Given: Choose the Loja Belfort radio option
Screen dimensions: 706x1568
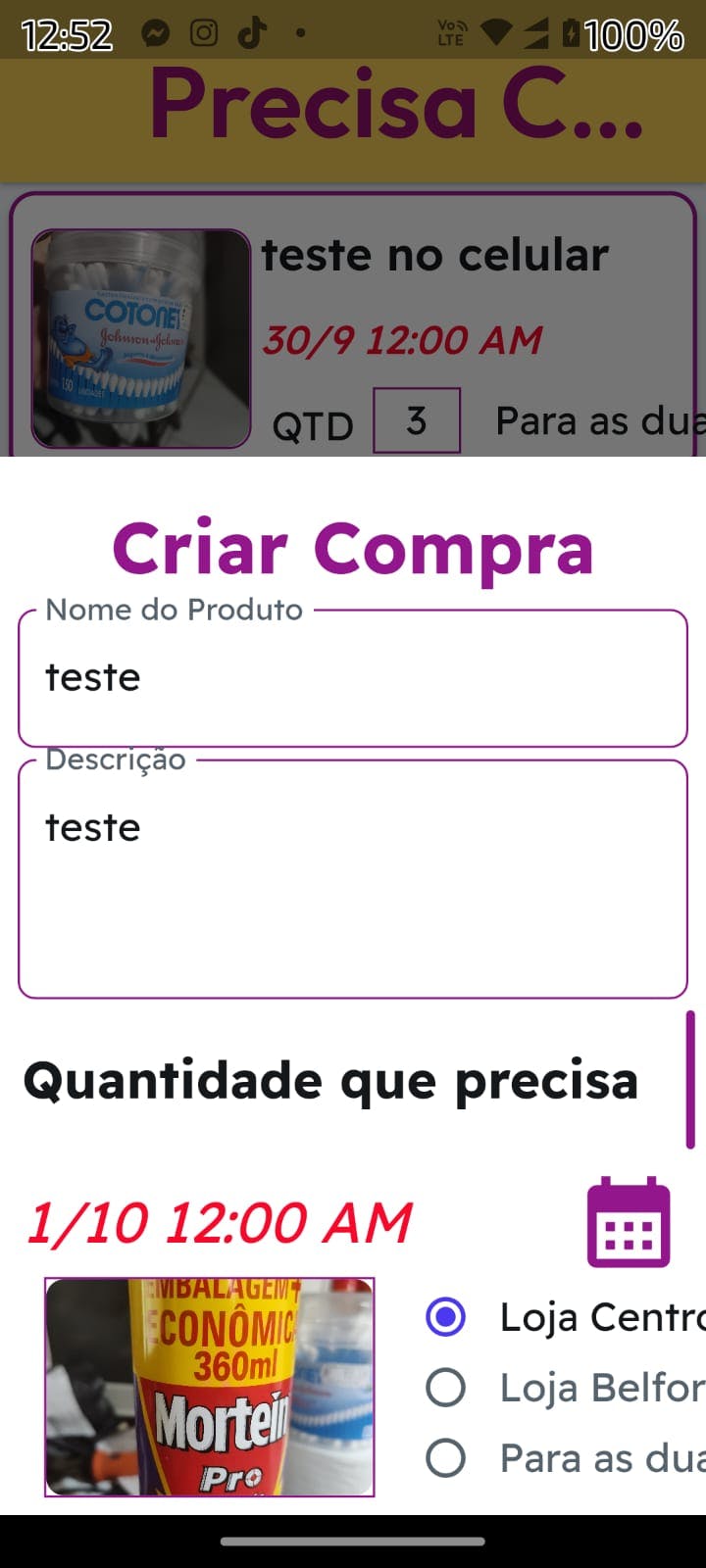Looking at the screenshot, I should pos(446,1388).
